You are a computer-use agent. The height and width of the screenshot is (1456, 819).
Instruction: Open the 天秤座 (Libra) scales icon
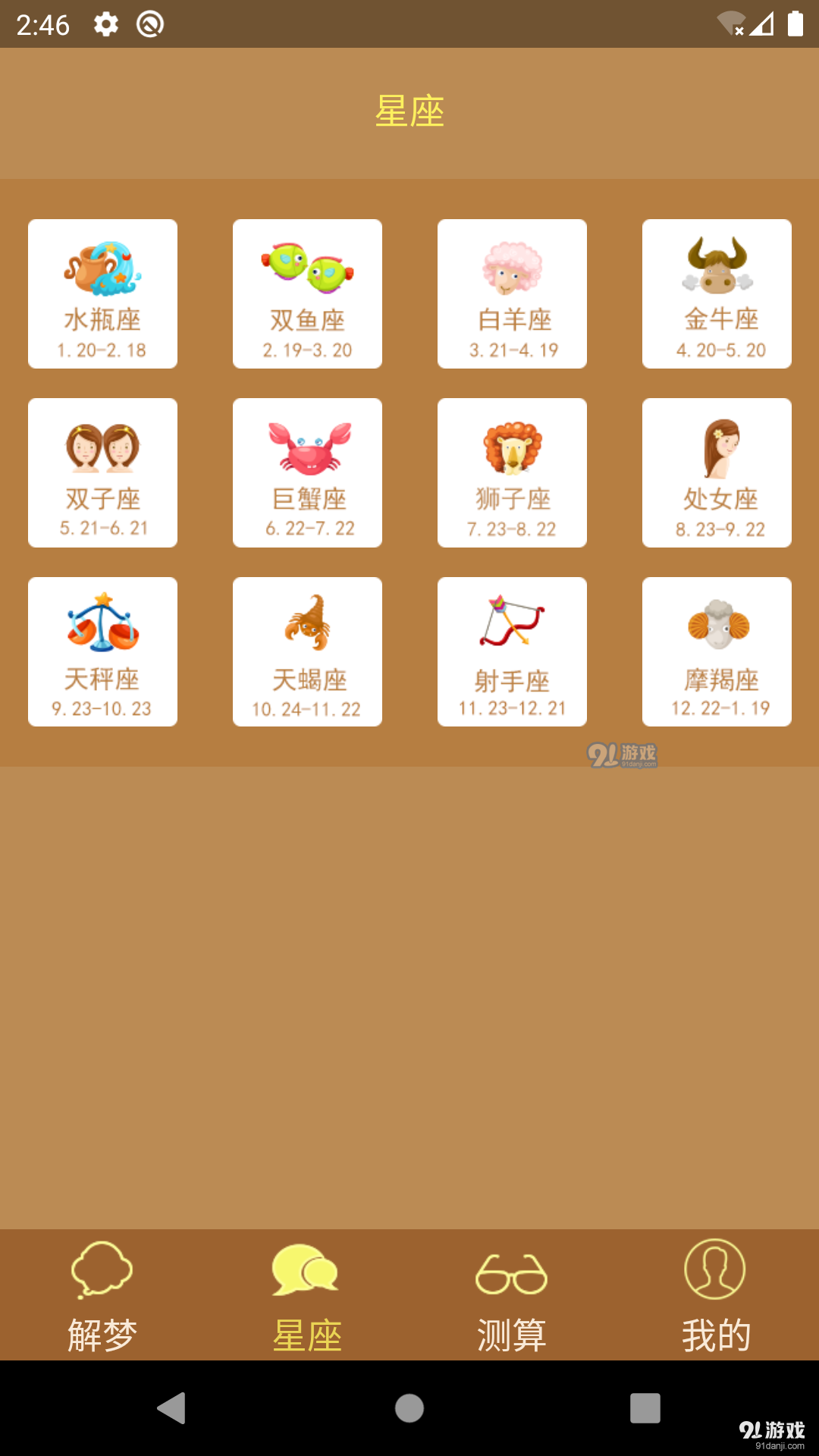(102, 622)
